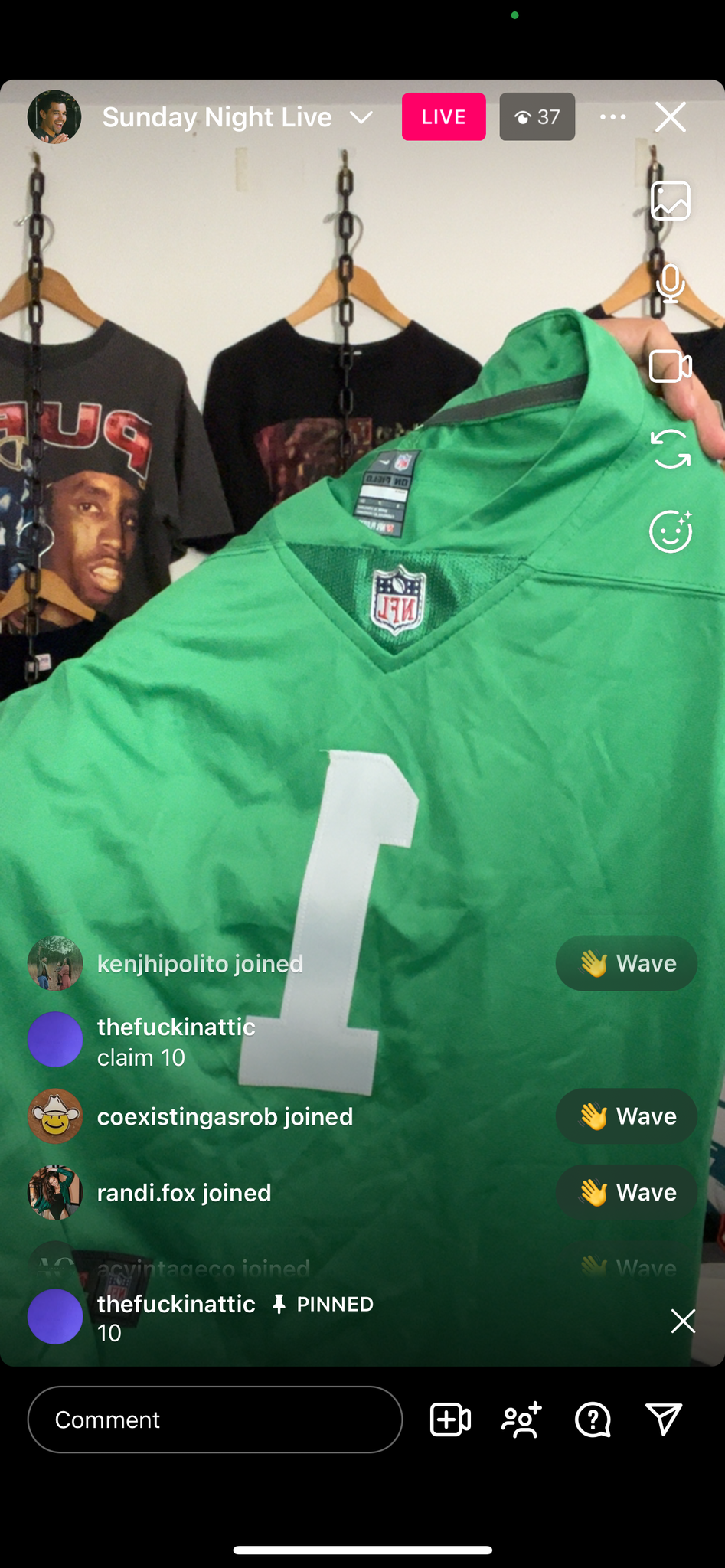Dismiss the pinned comment from thefuckinattic
Viewport: 725px width, 1568px height.
click(682, 1321)
